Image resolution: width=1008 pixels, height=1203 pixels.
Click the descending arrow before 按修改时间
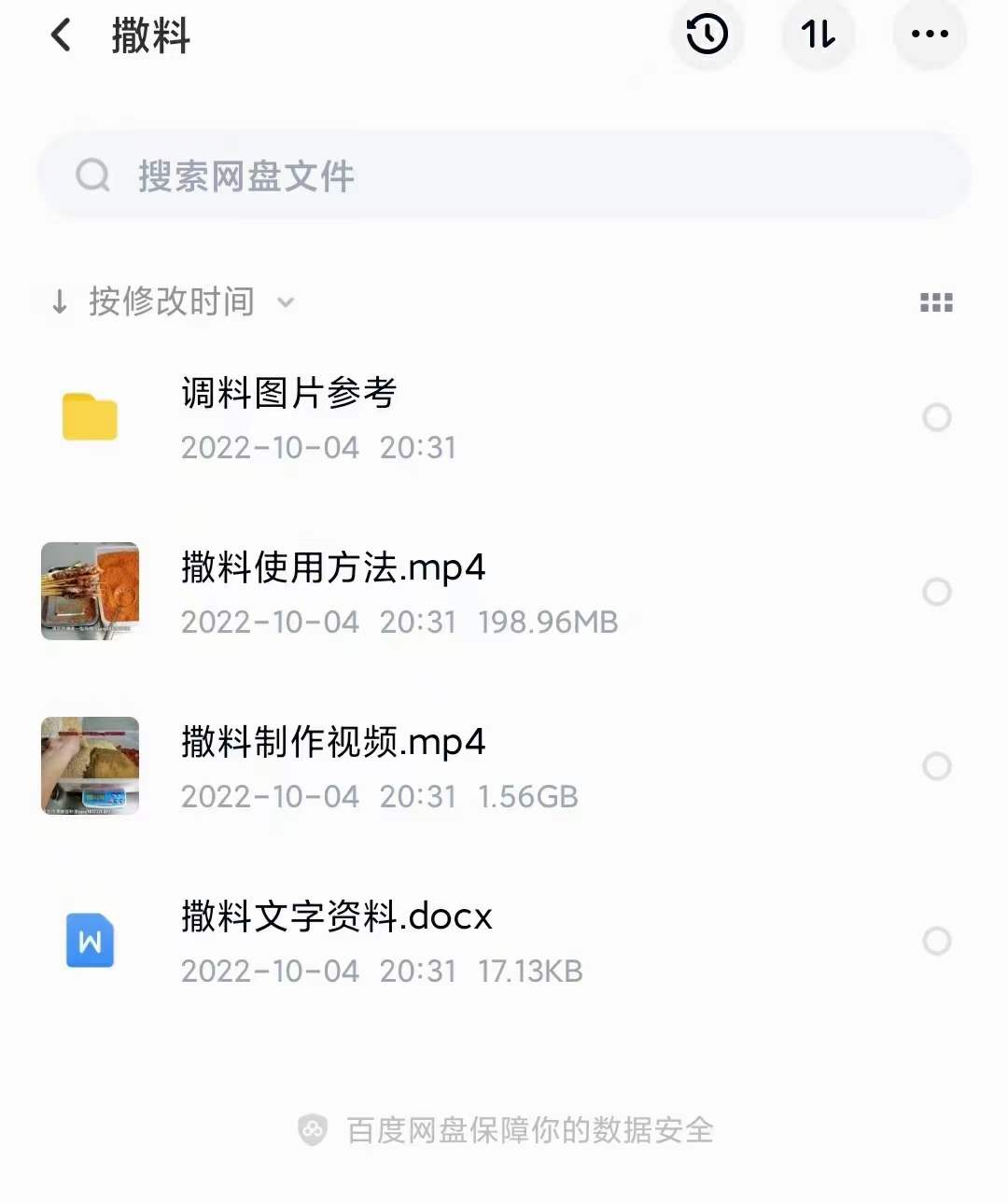click(58, 301)
